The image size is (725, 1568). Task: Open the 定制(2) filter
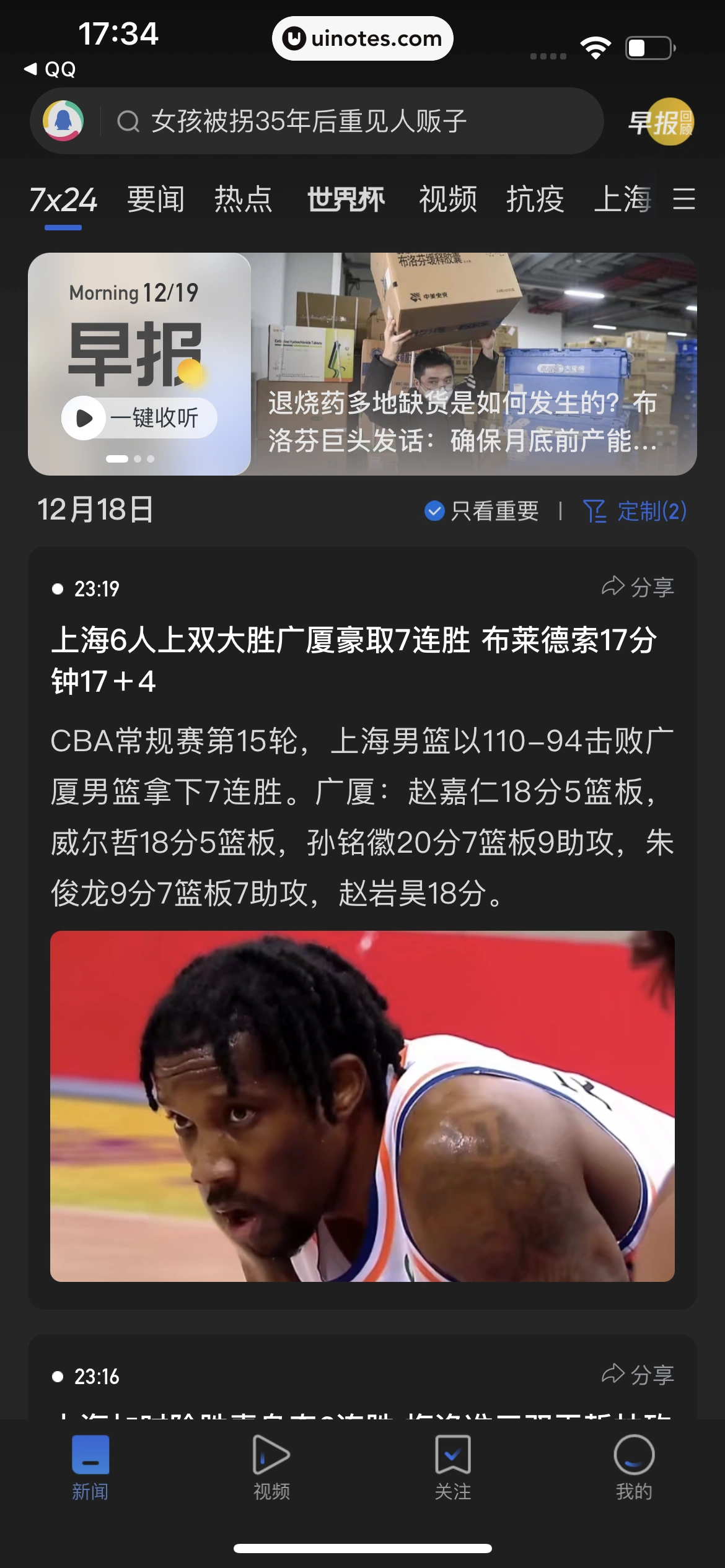[635, 511]
